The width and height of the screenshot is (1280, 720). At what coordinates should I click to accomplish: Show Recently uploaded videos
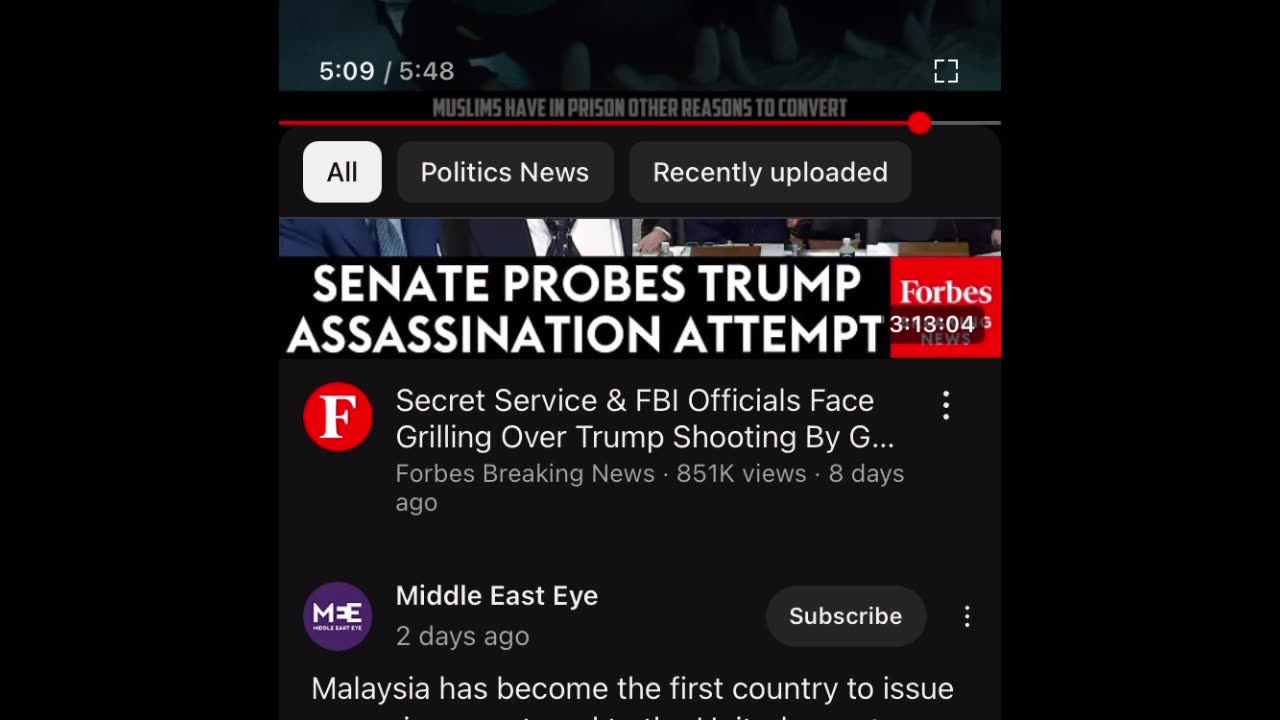pos(770,172)
